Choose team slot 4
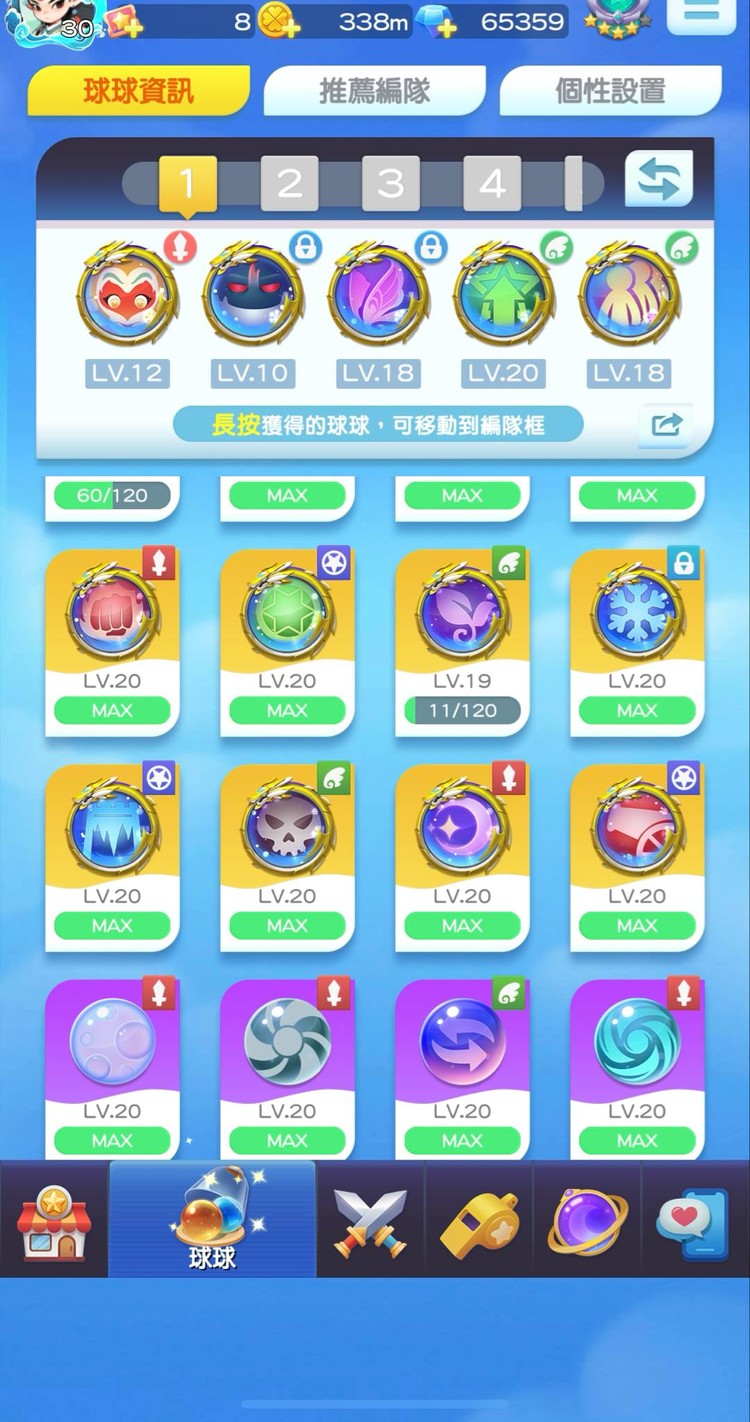 492,183
